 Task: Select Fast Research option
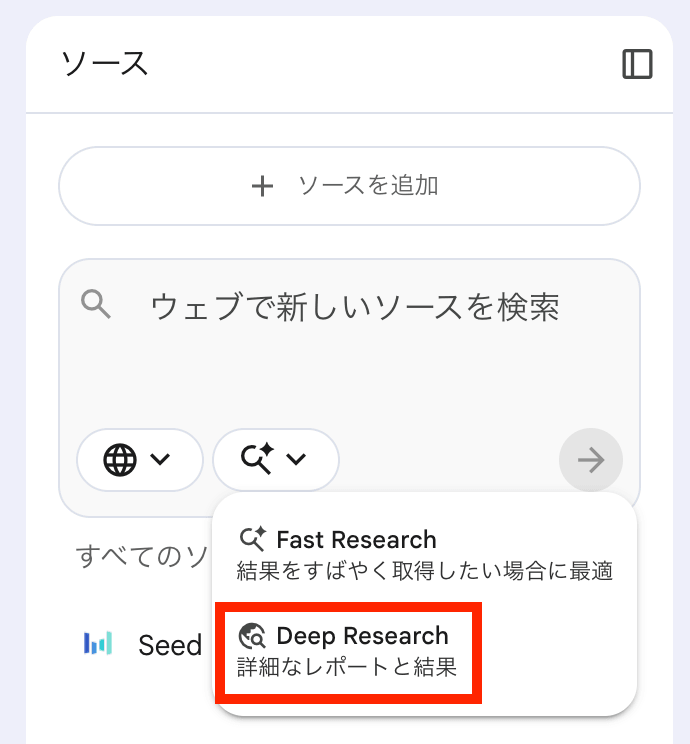424,554
